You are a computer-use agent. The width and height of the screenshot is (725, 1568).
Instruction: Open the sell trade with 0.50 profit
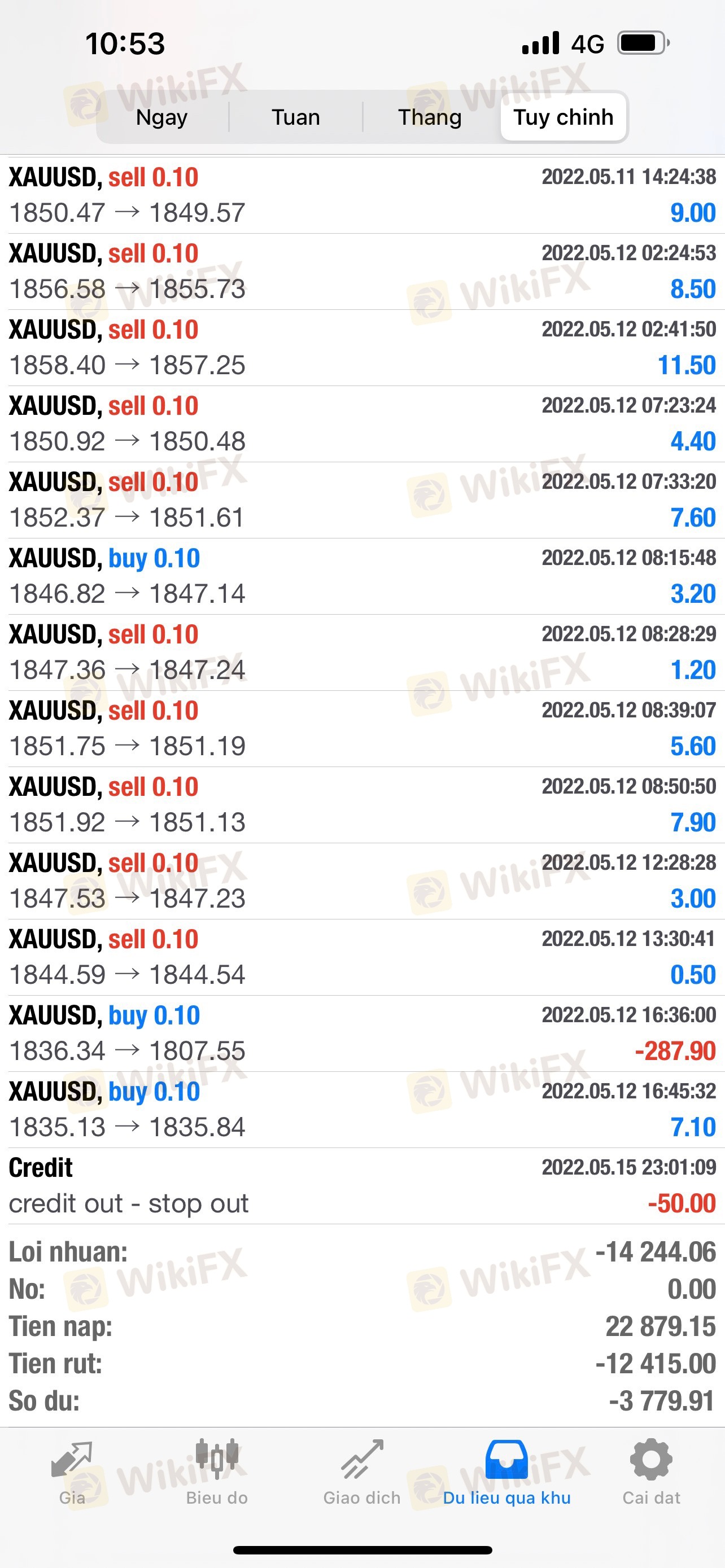click(362, 957)
